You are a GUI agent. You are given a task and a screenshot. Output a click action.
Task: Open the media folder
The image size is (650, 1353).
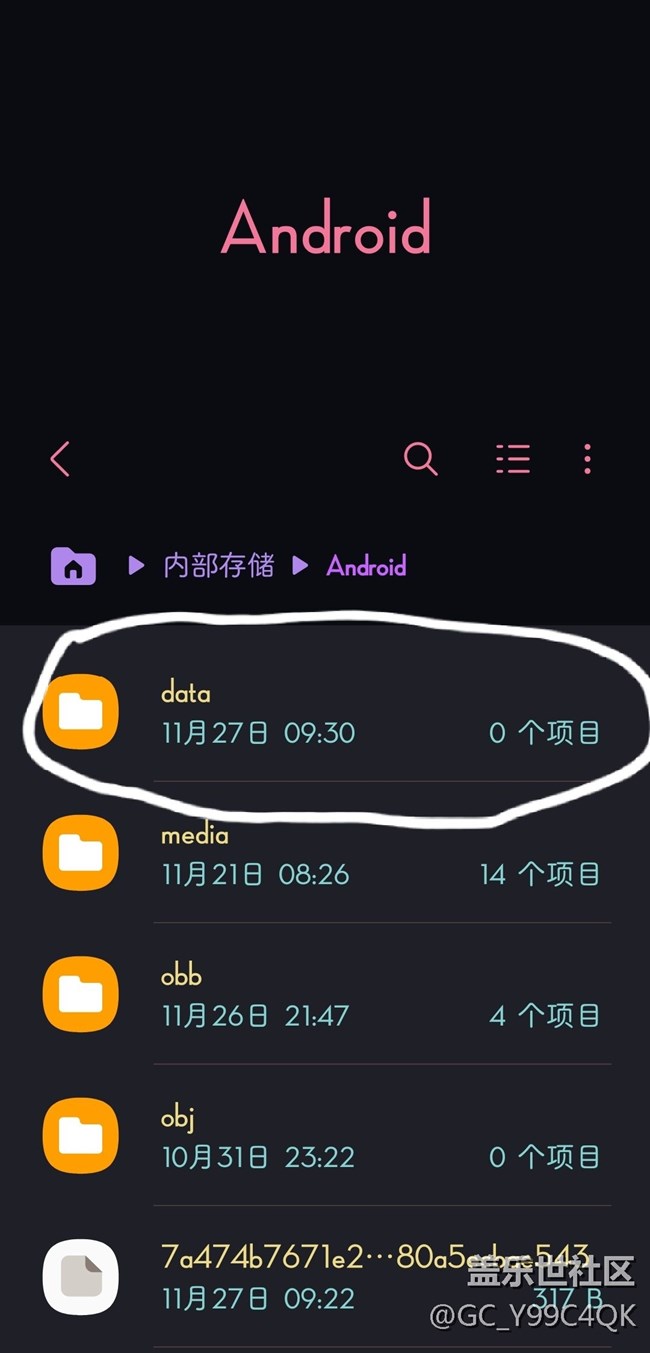point(330,855)
